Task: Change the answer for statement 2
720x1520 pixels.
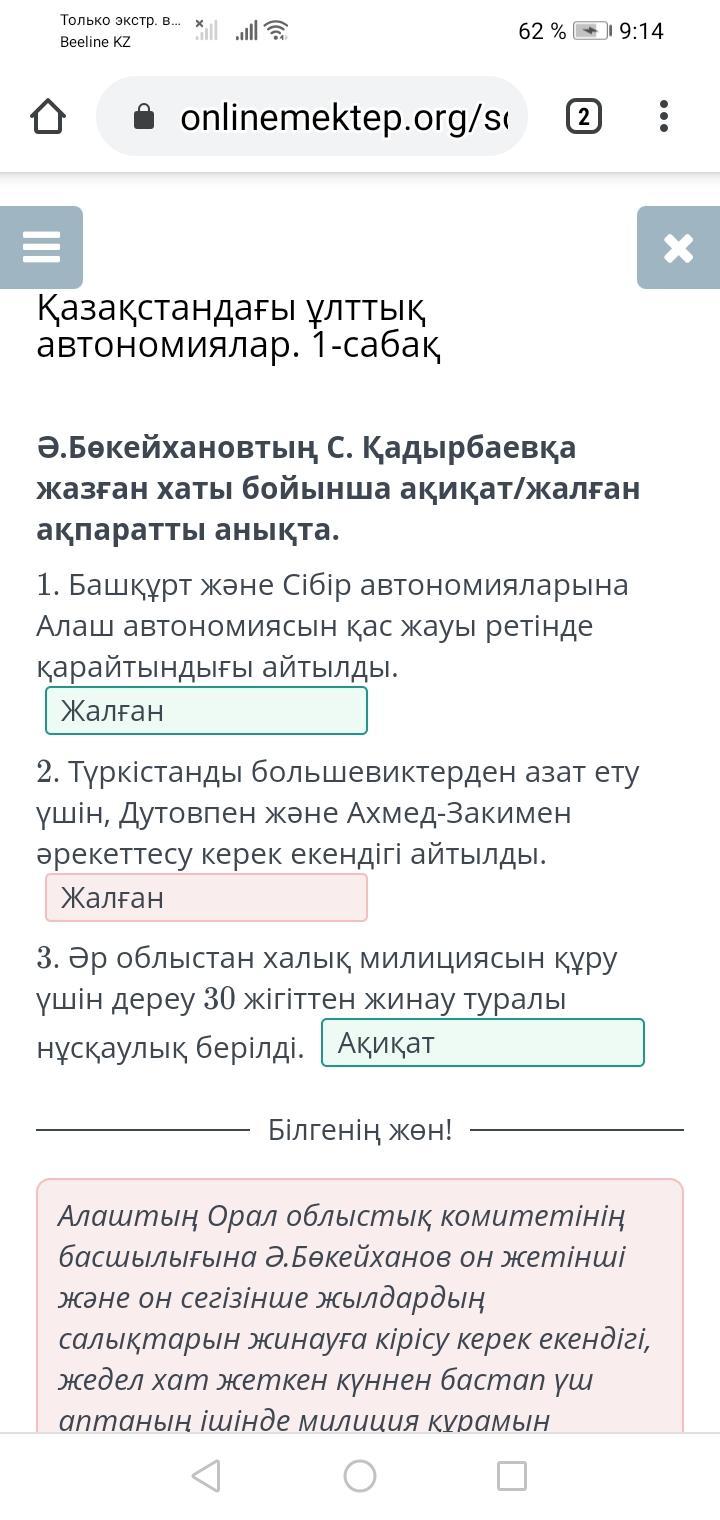Action: (x=206, y=898)
